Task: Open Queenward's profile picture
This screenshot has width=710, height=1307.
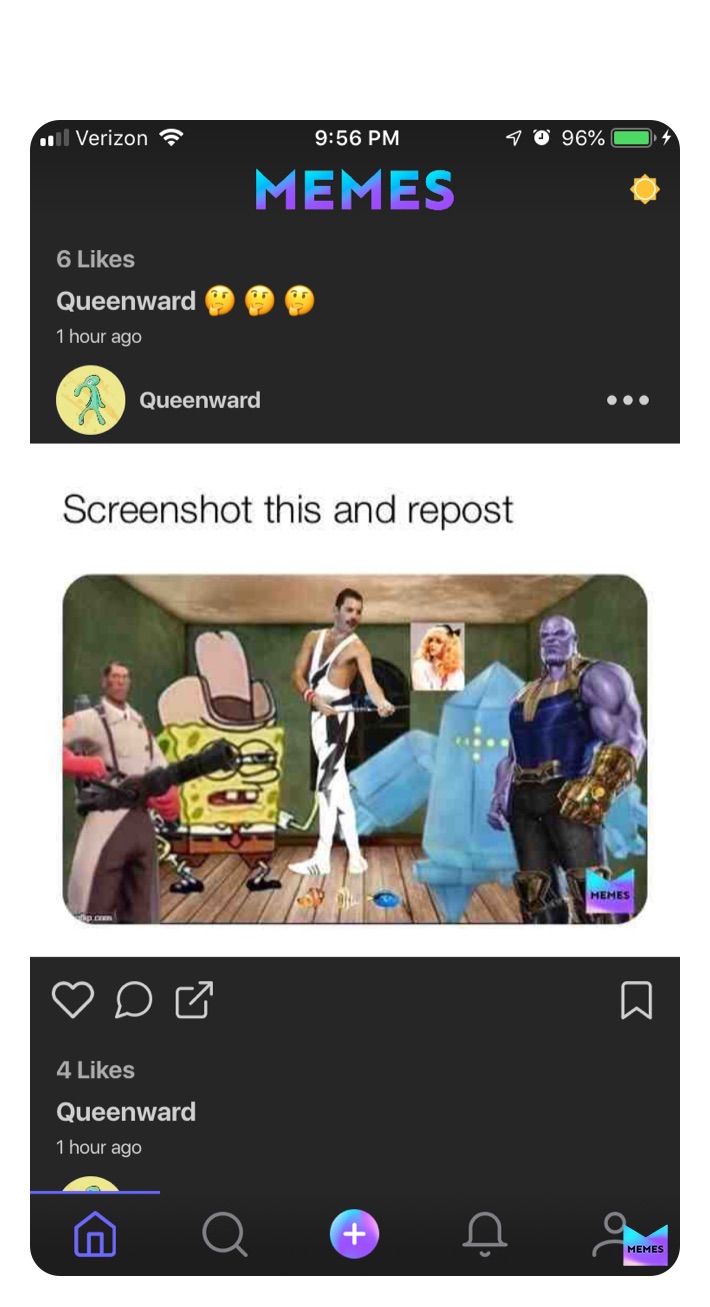Action: [x=91, y=400]
